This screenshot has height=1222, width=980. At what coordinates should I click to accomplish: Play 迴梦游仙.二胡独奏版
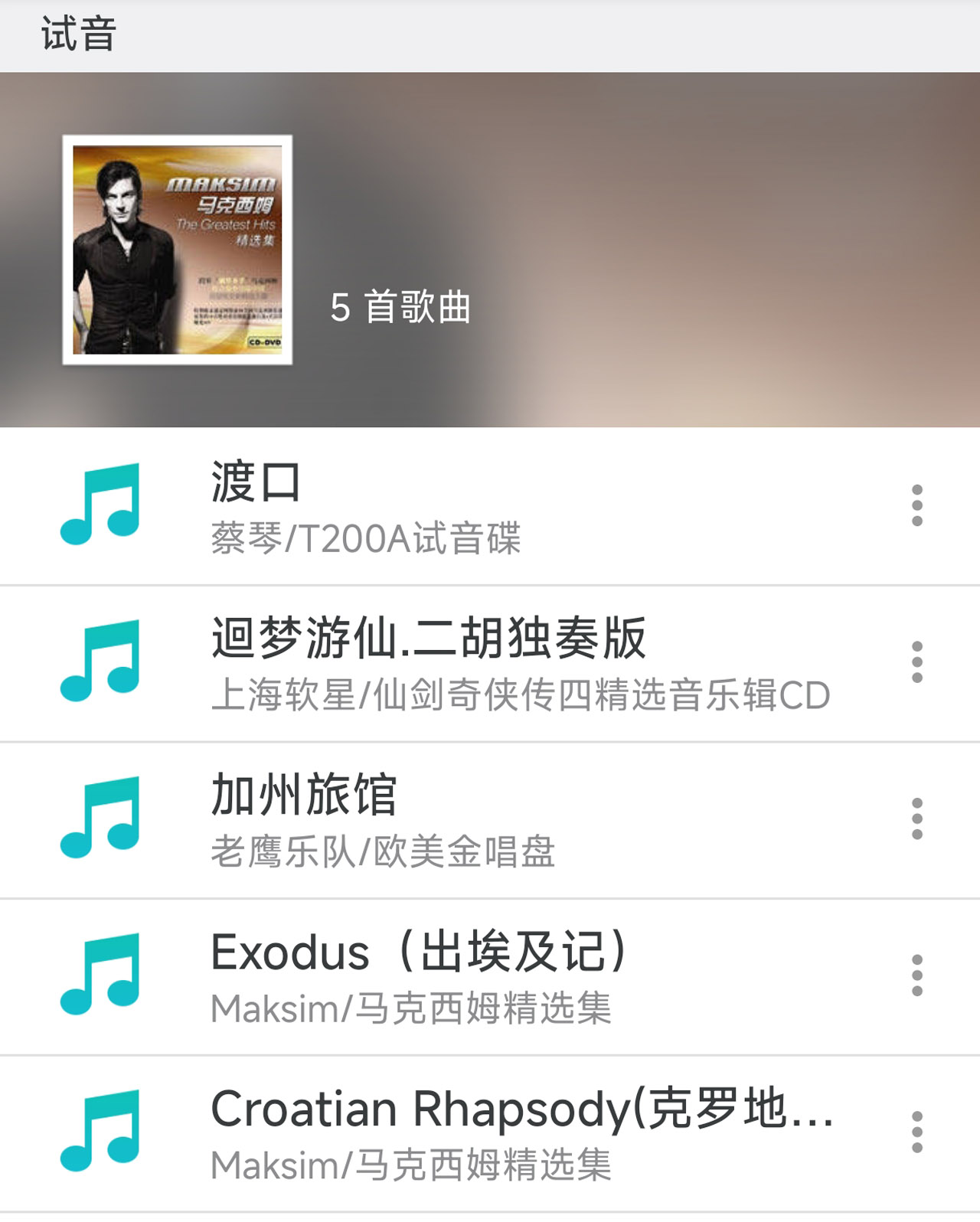click(459, 664)
